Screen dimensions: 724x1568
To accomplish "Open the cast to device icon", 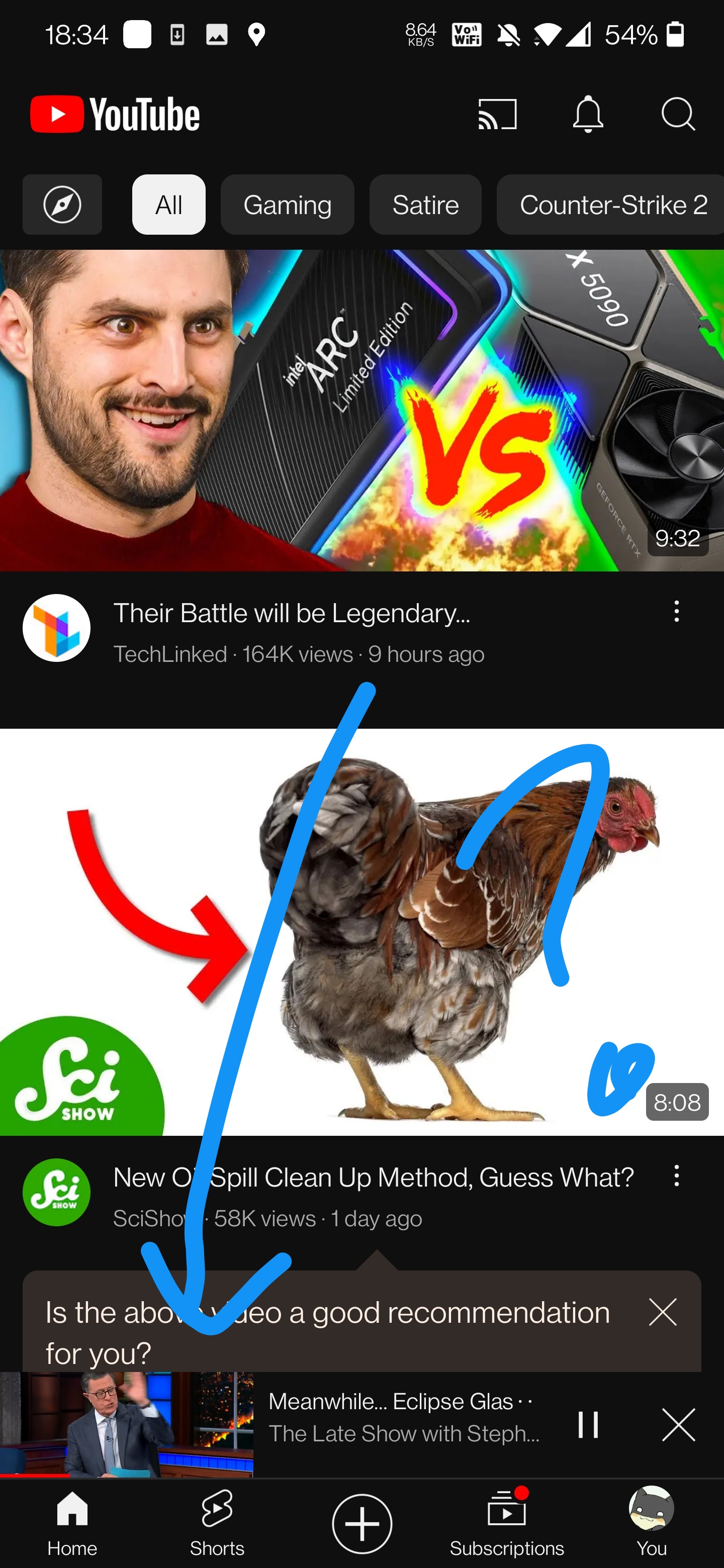I will coord(497,115).
